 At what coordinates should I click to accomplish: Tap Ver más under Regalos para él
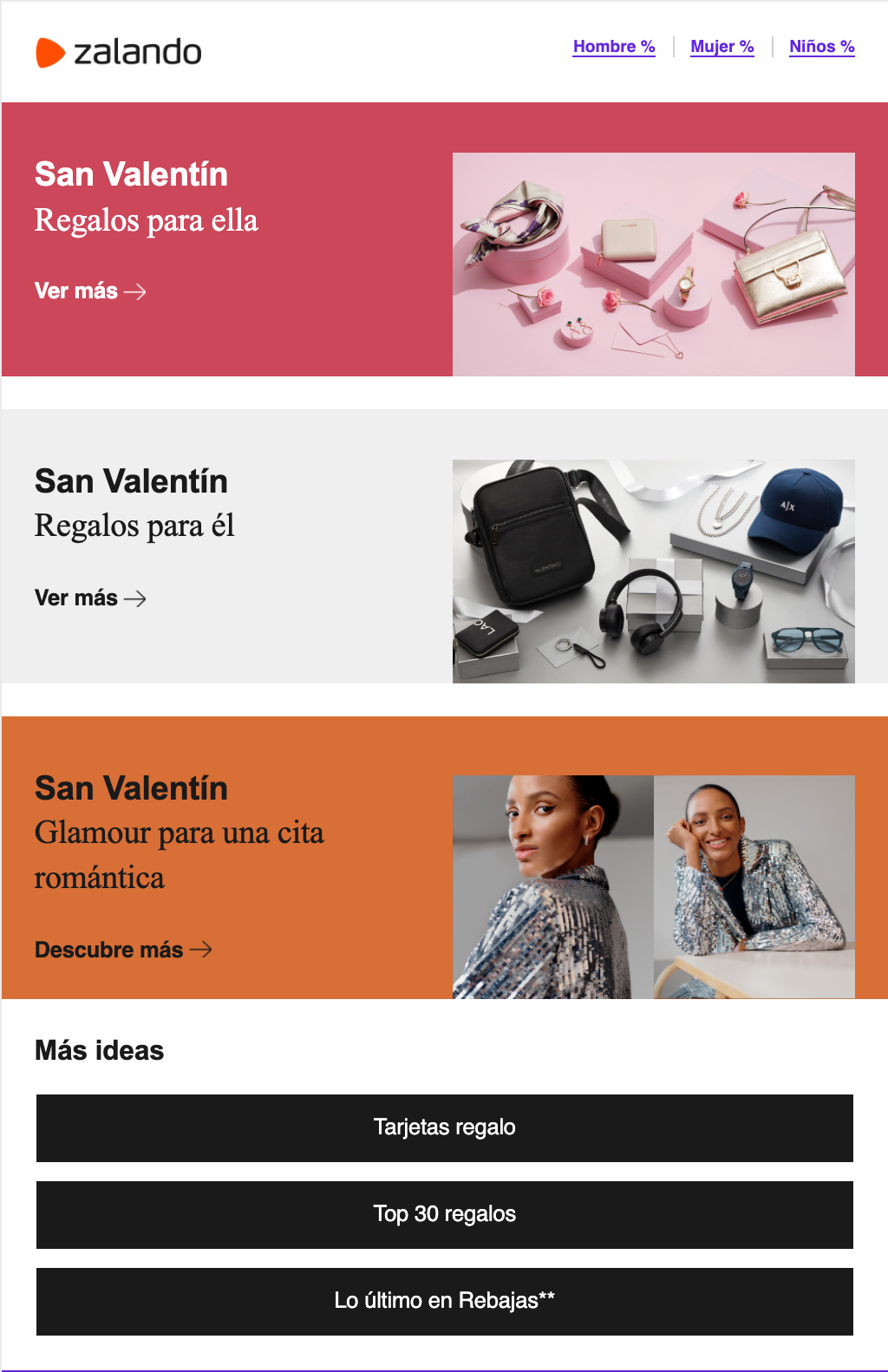tap(90, 598)
